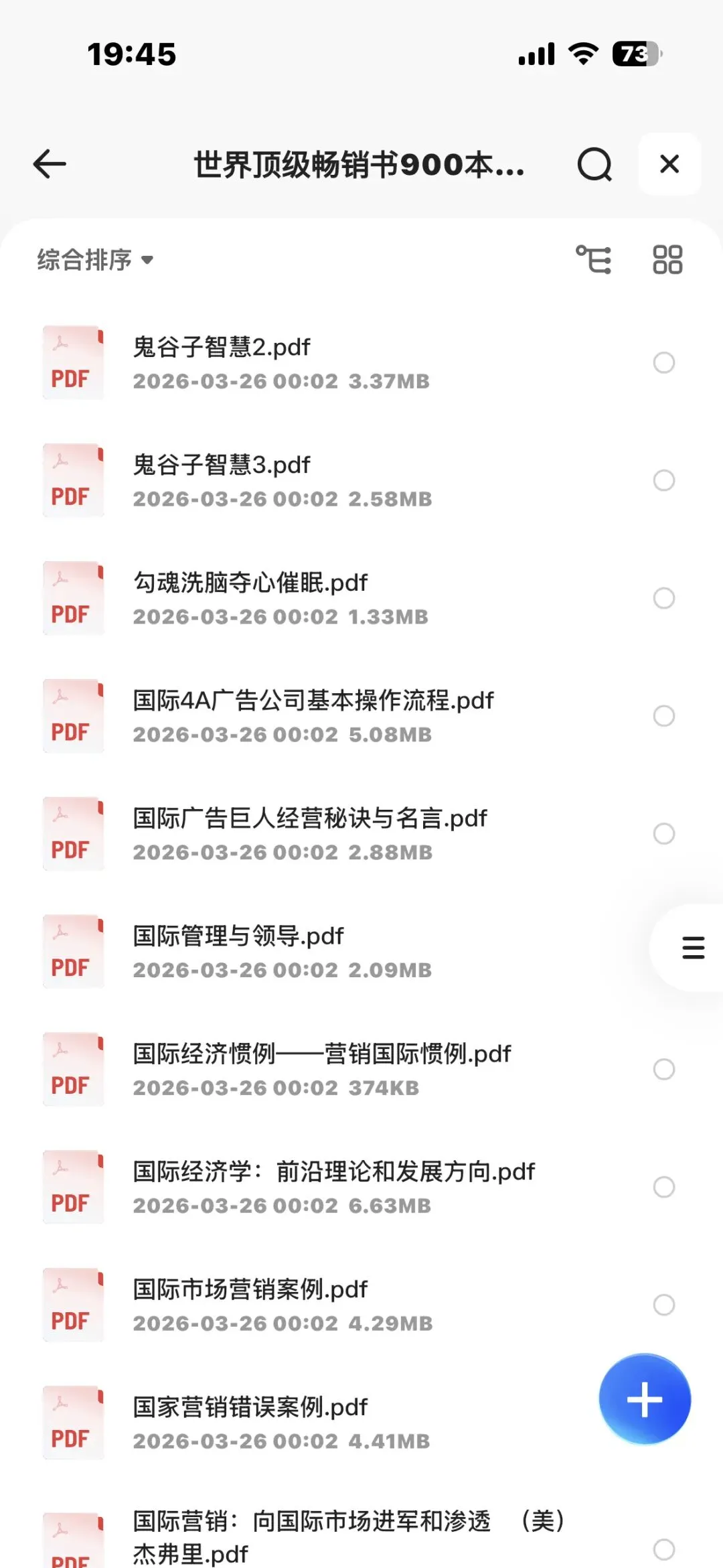Open search in this folder
Viewport: 723px width, 1568px height.
coord(594,164)
